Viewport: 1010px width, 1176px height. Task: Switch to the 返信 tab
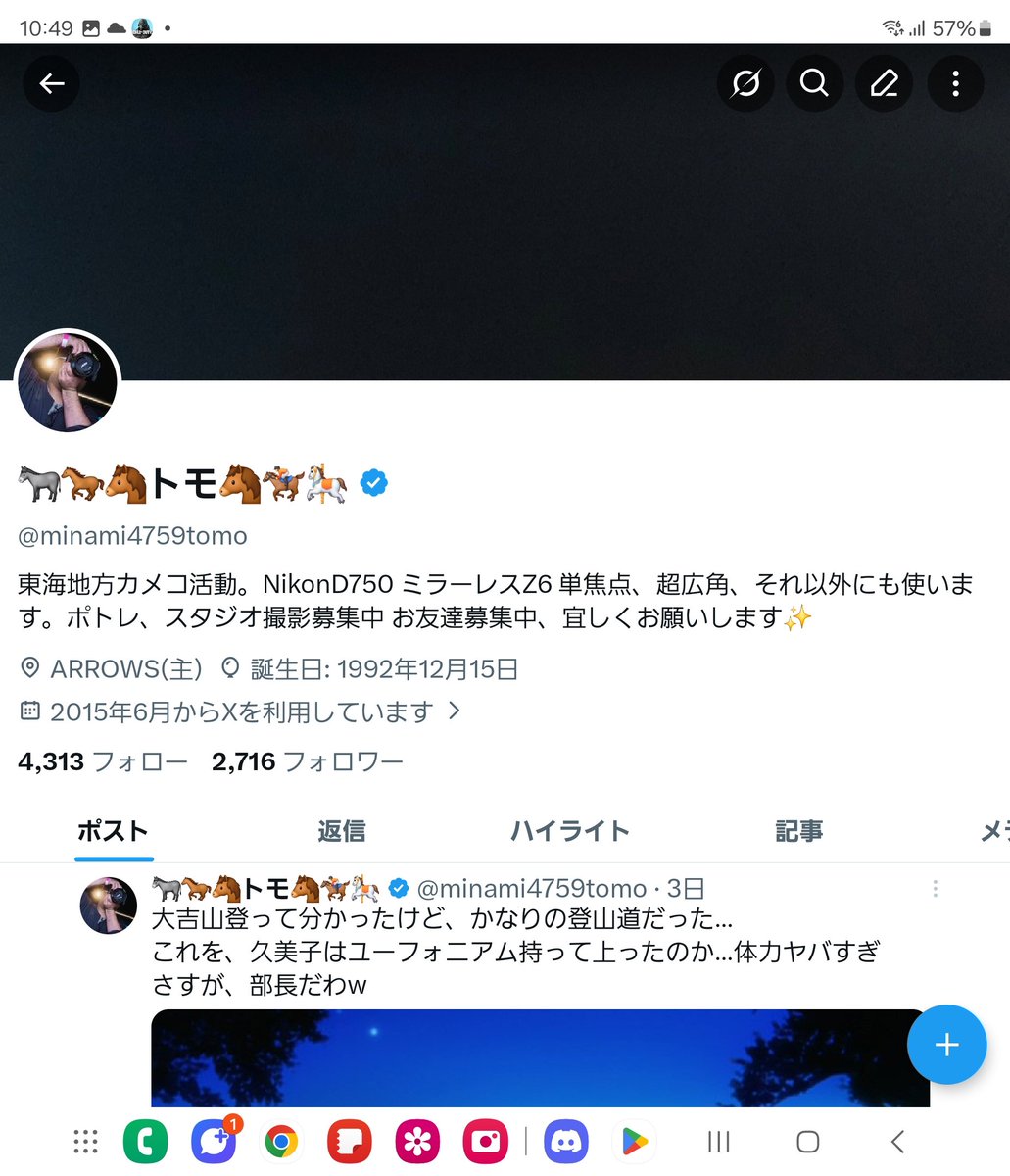click(x=341, y=829)
